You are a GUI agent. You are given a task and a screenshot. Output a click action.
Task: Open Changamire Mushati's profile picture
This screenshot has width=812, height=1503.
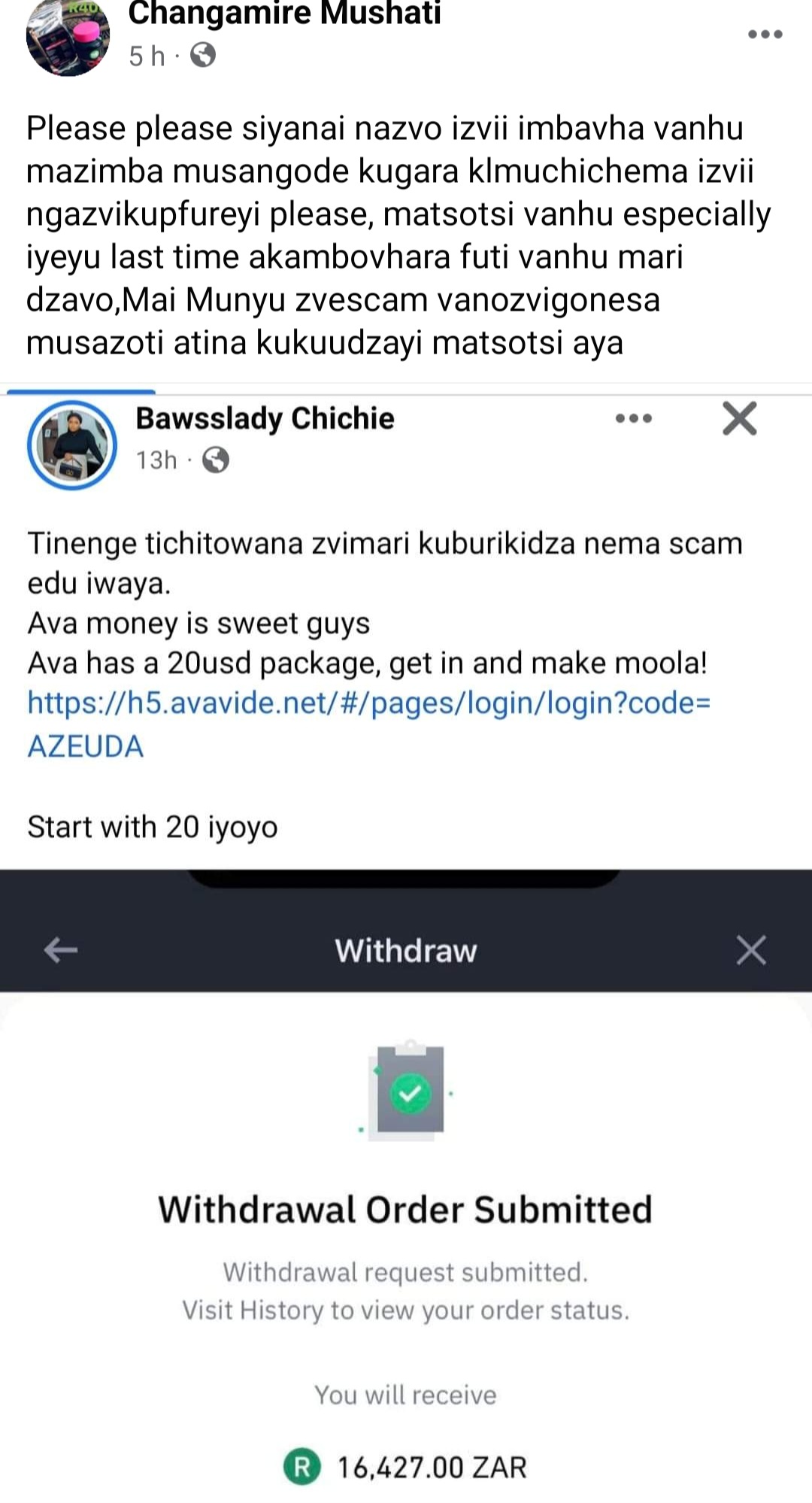pyautogui.click(x=68, y=38)
